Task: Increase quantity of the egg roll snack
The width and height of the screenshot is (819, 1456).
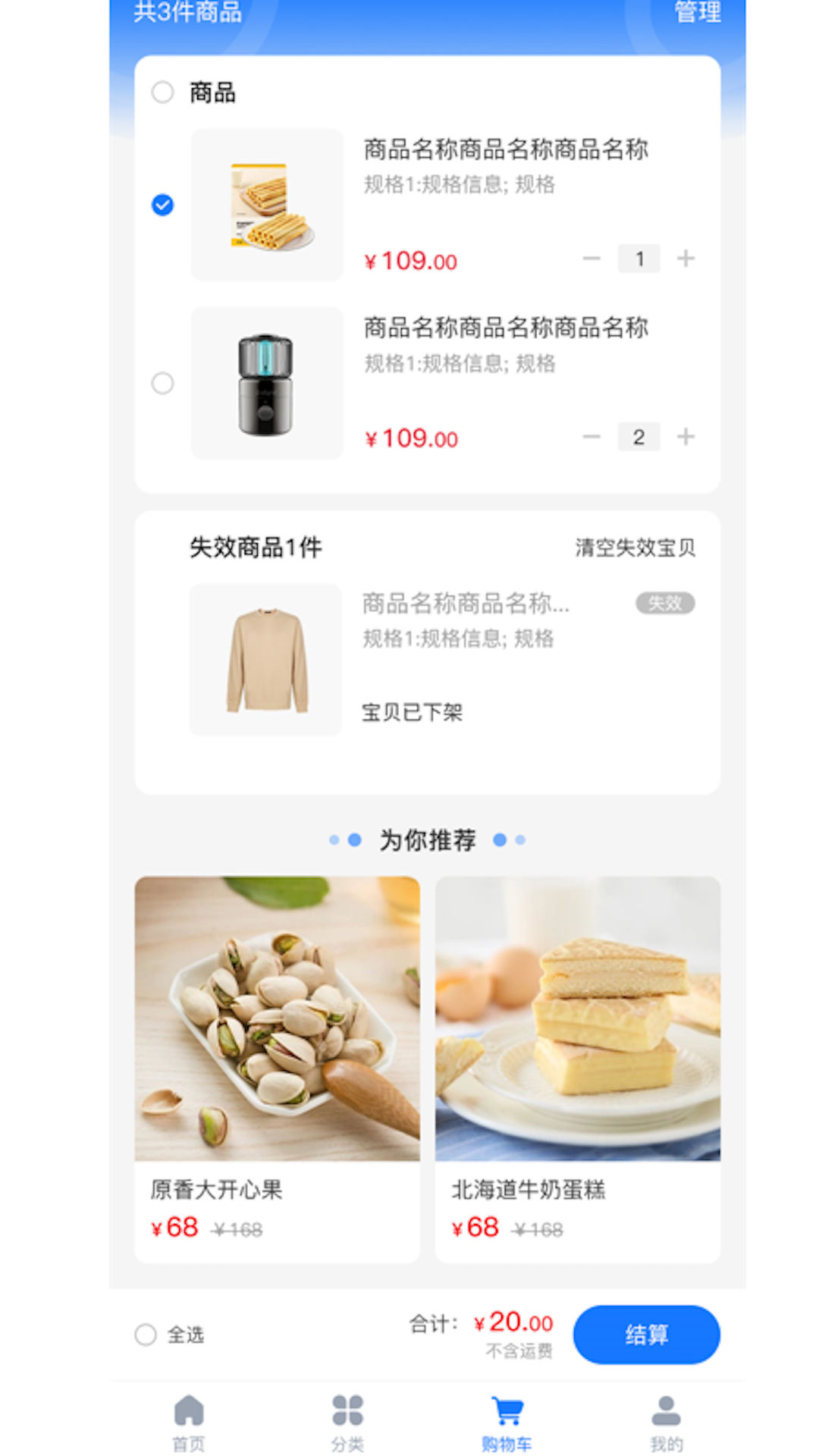Action: pos(686,259)
